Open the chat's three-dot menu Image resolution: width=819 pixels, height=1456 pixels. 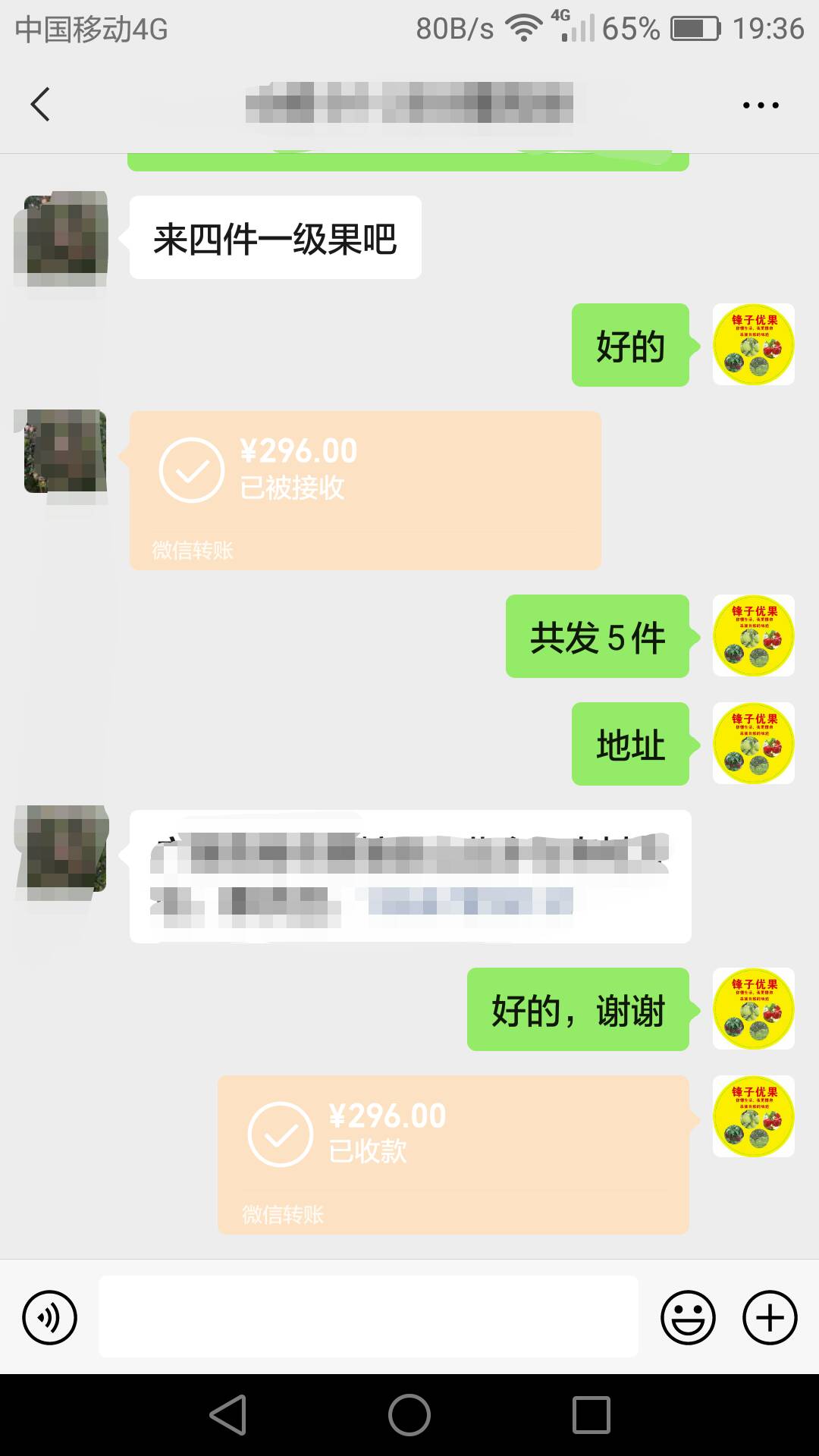tap(761, 105)
